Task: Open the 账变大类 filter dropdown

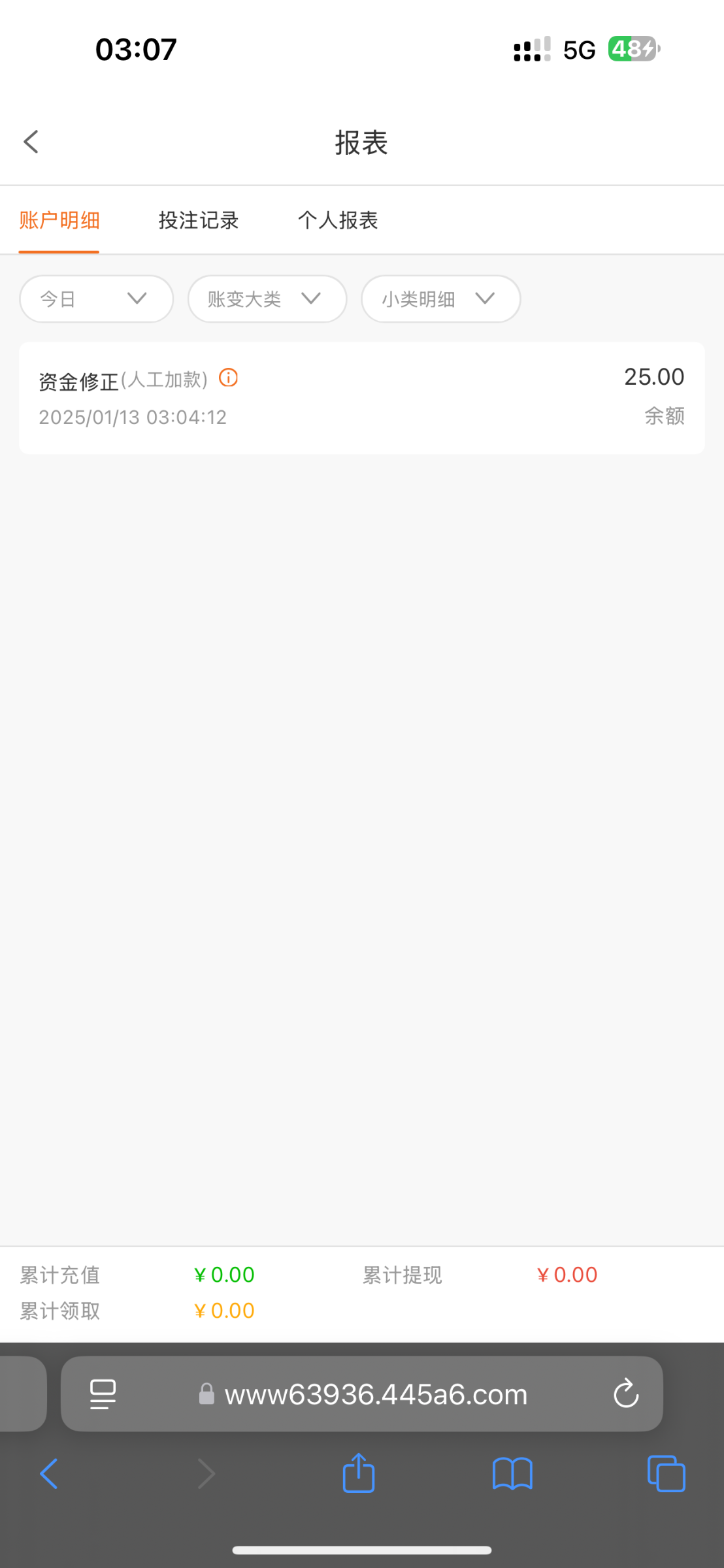Action: (267, 299)
